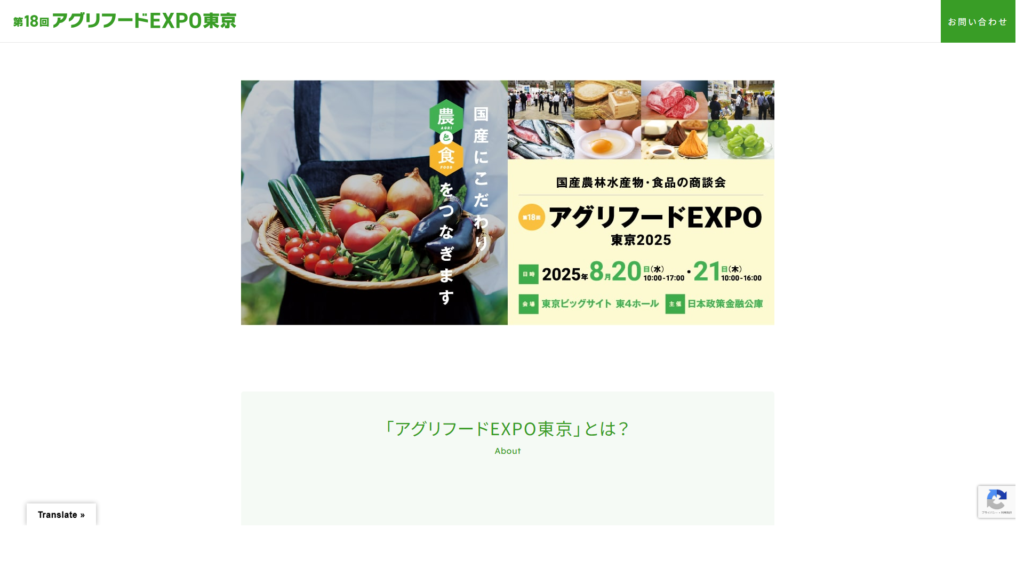Tap the アグリフードEXPO東京 site logo
The height and width of the screenshot is (576, 1024).
125,21
